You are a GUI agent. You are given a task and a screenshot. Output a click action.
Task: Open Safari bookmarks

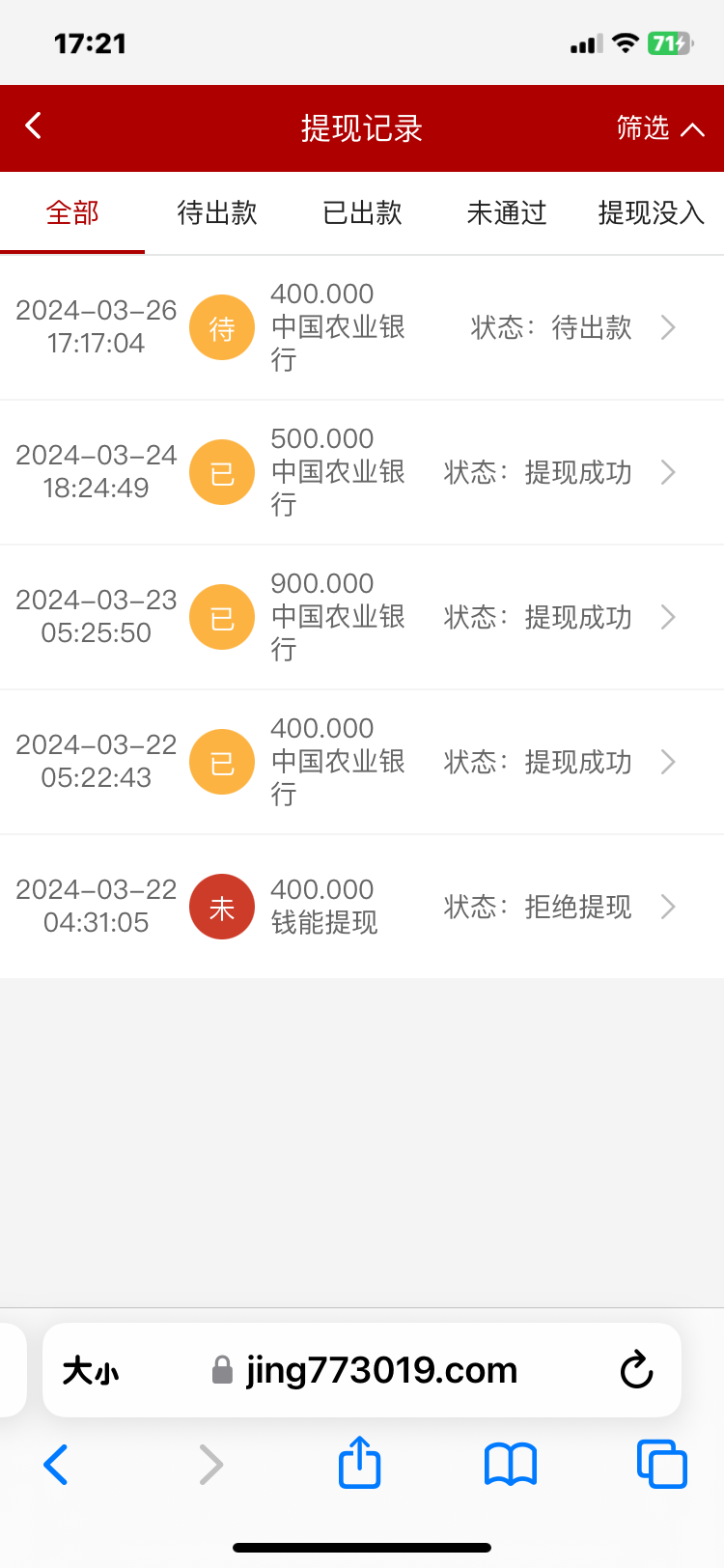tap(510, 1465)
